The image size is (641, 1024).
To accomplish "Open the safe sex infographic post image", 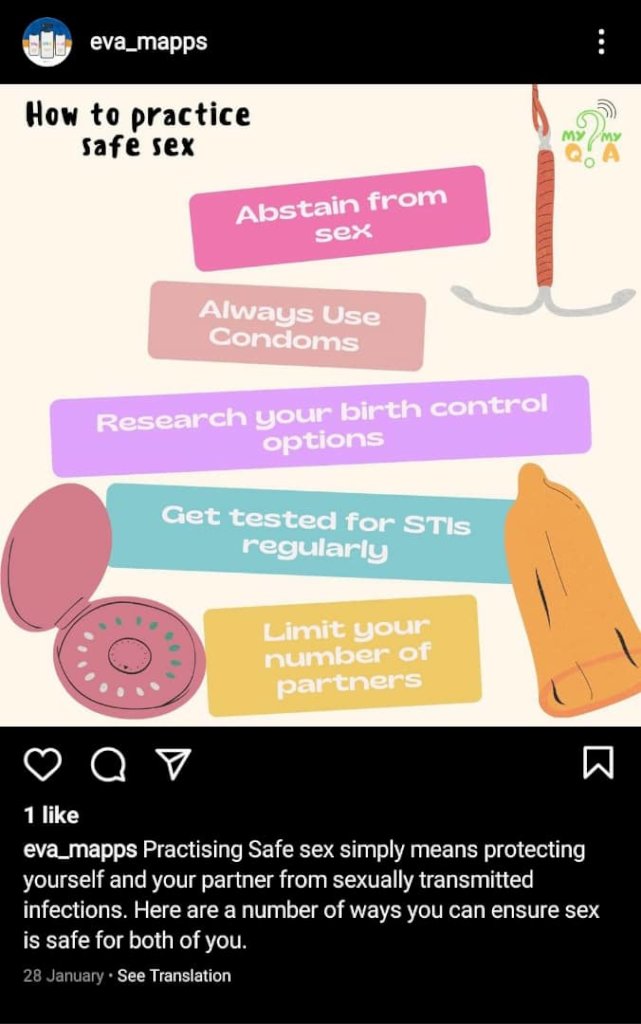I will (x=320, y=405).
